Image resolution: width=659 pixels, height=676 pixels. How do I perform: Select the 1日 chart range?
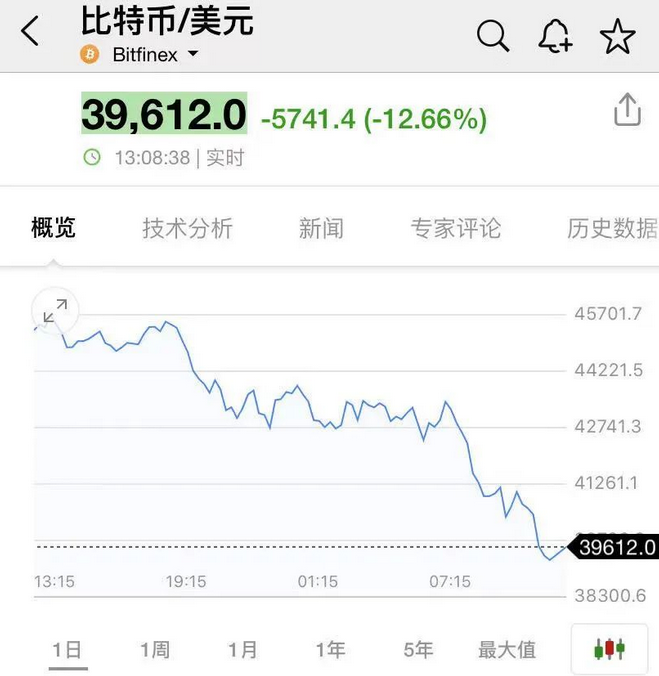click(68, 650)
